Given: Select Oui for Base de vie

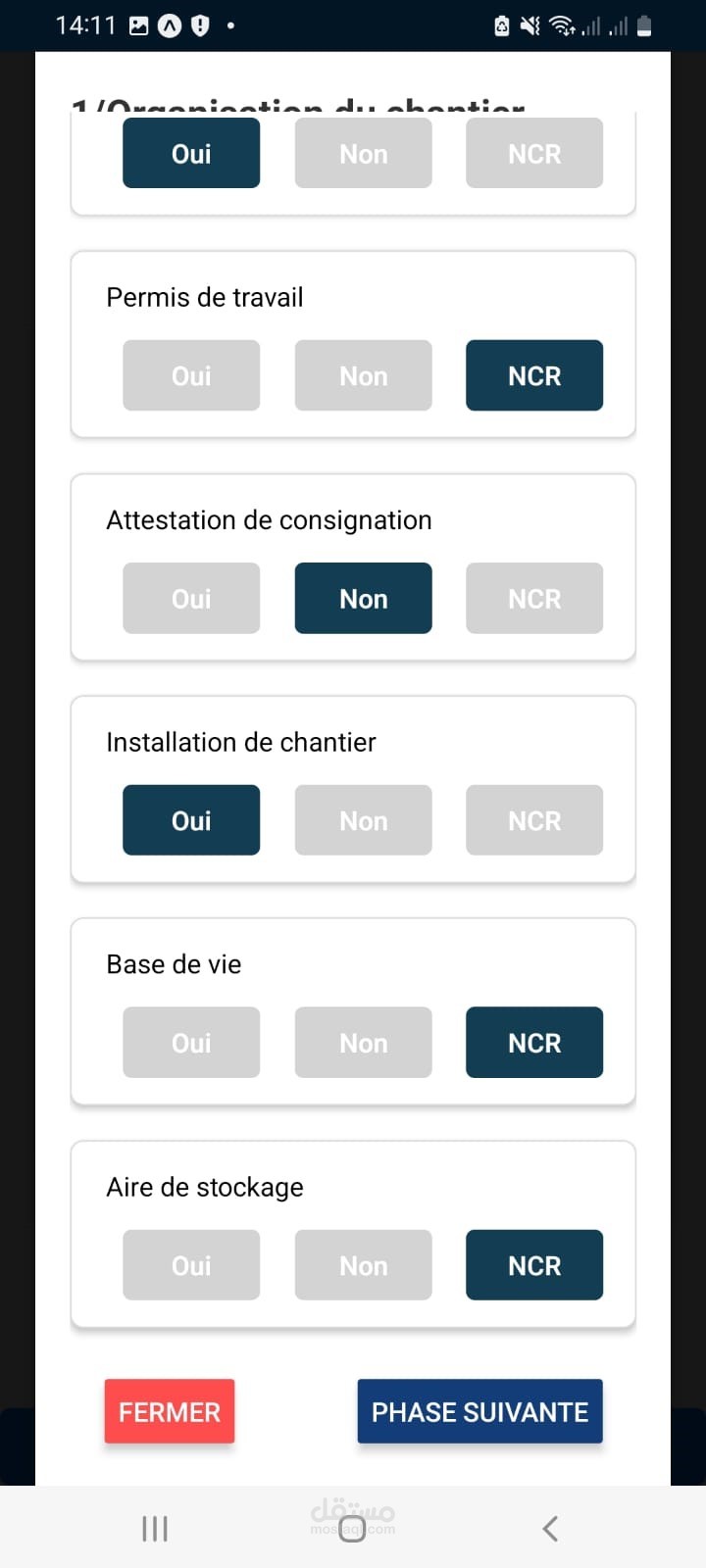Looking at the screenshot, I should (191, 1043).
